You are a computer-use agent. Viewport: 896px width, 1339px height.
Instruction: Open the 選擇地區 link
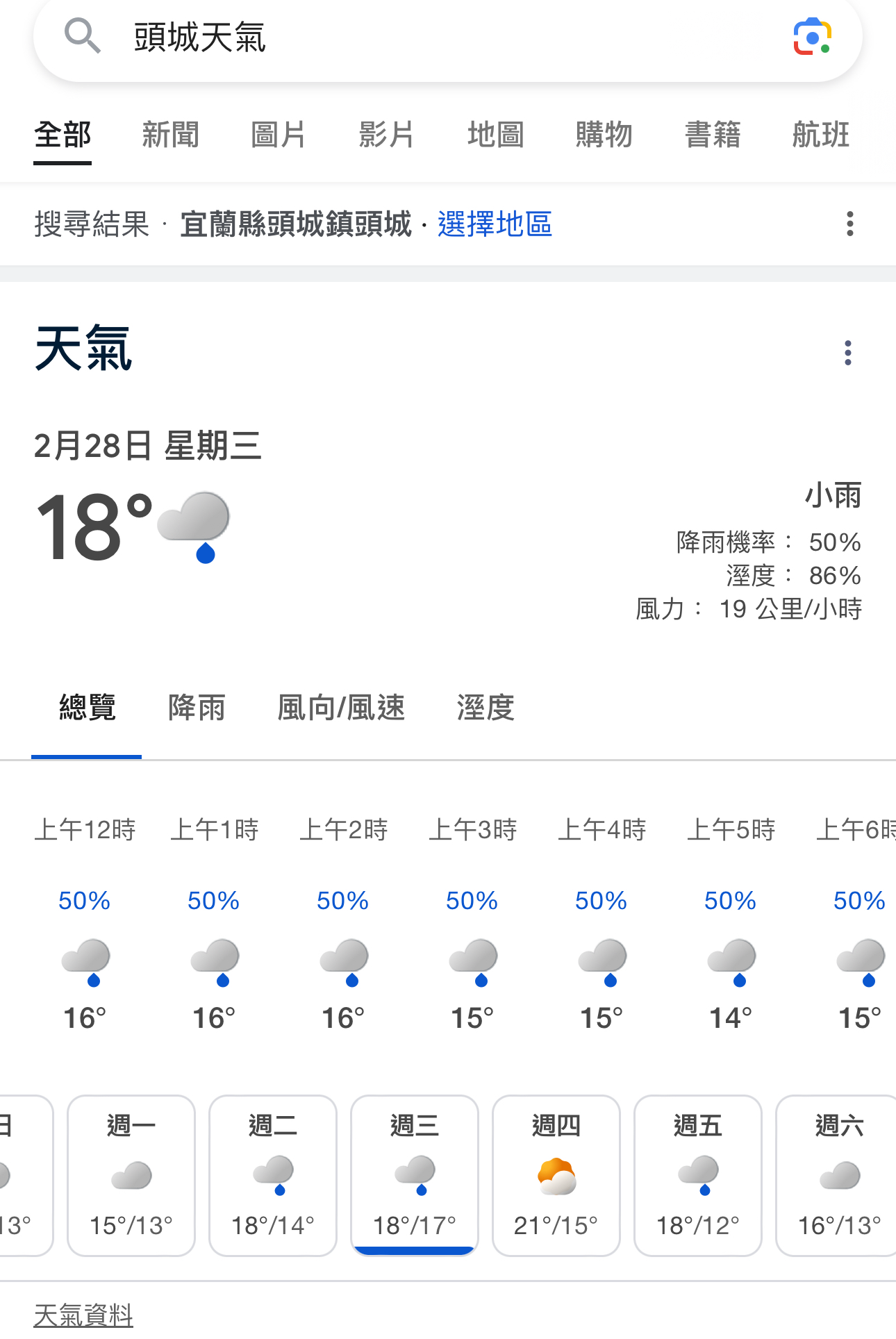(495, 224)
